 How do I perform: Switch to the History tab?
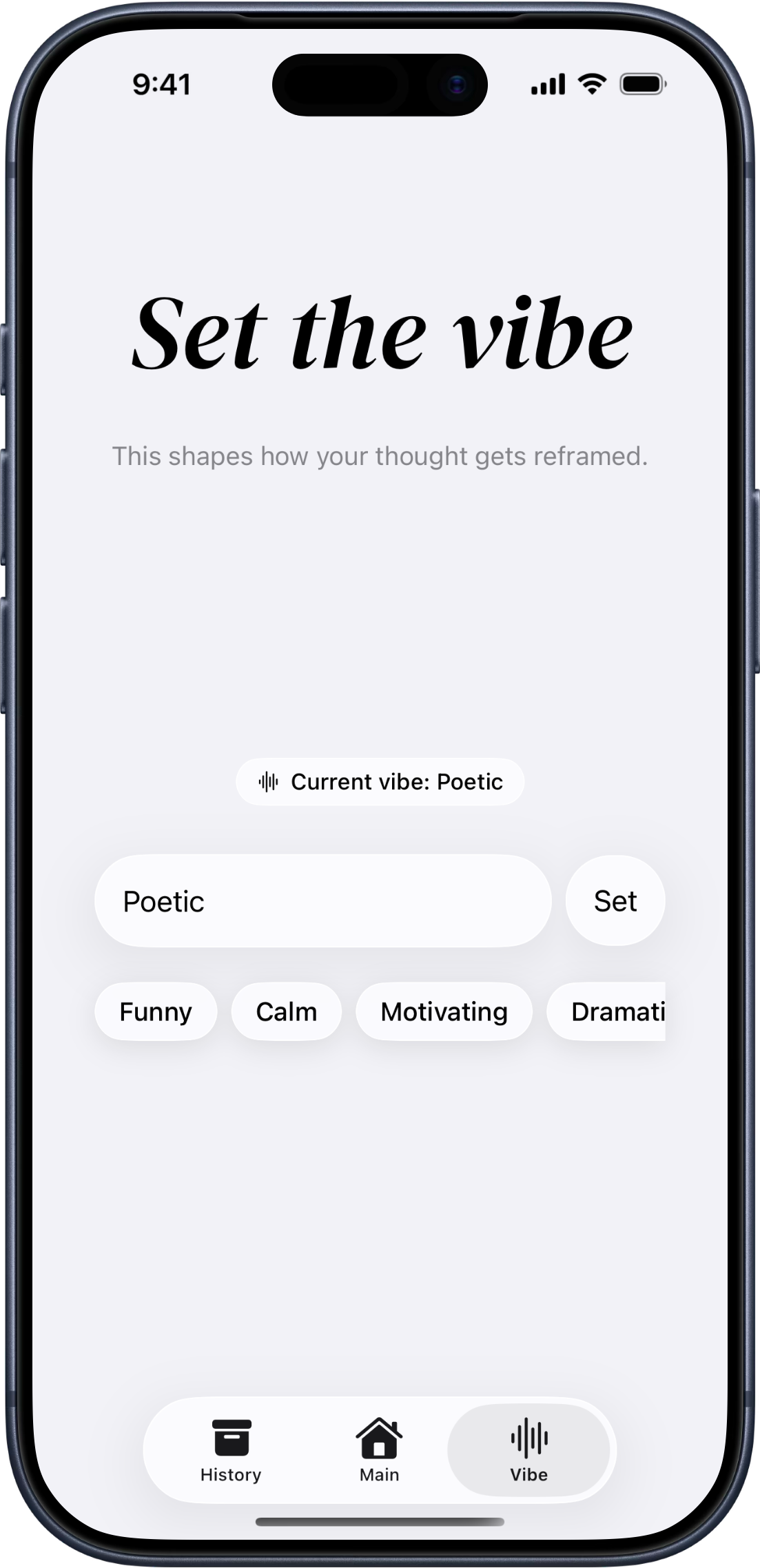[x=231, y=1450]
